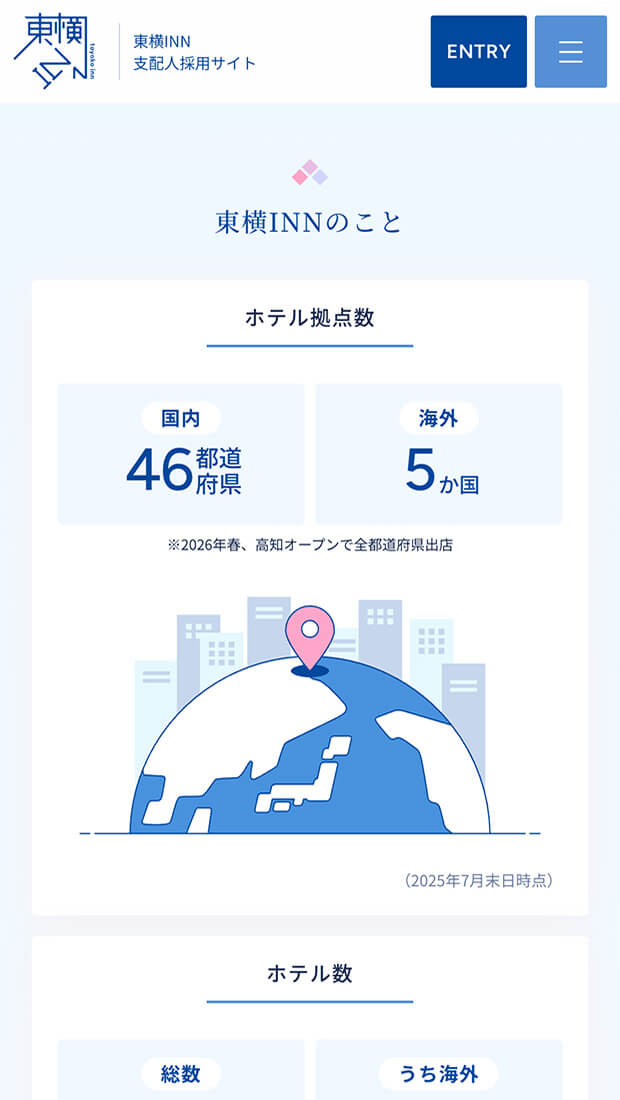The image size is (620, 1100).
Task: Tap the ENTRY button
Action: point(478,52)
